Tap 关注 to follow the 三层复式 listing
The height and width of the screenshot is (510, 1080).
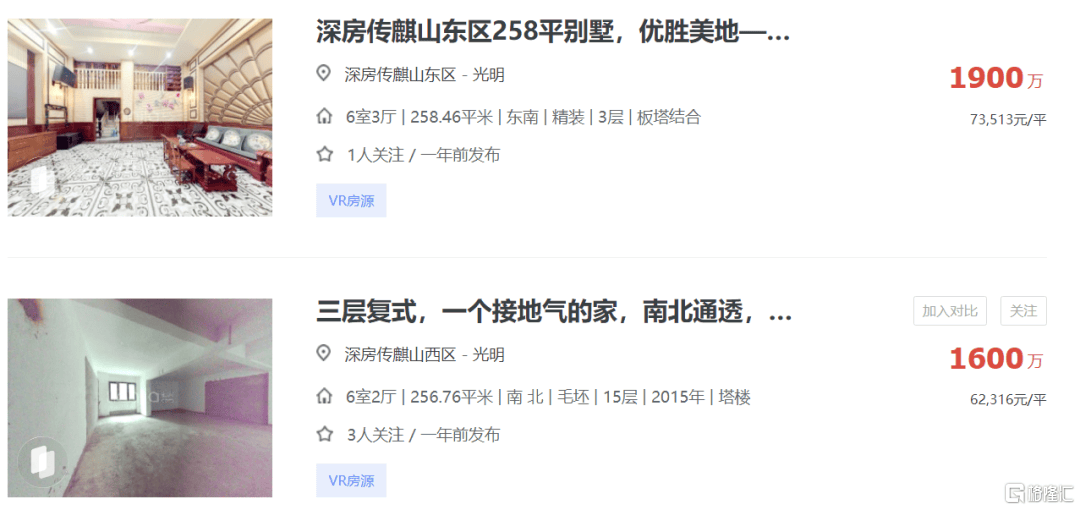click(x=1023, y=311)
